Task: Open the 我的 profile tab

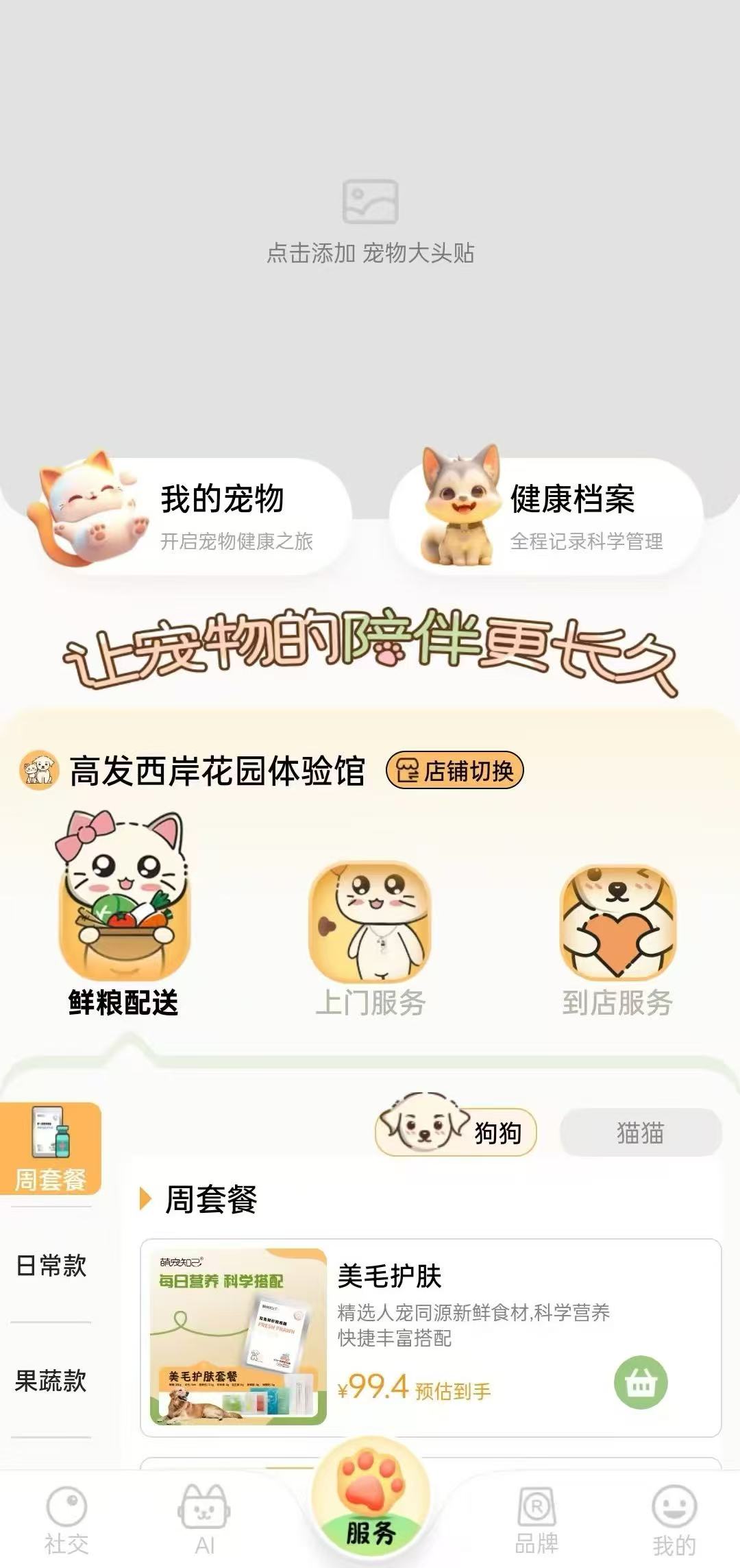Action: pyautogui.click(x=674, y=1519)
